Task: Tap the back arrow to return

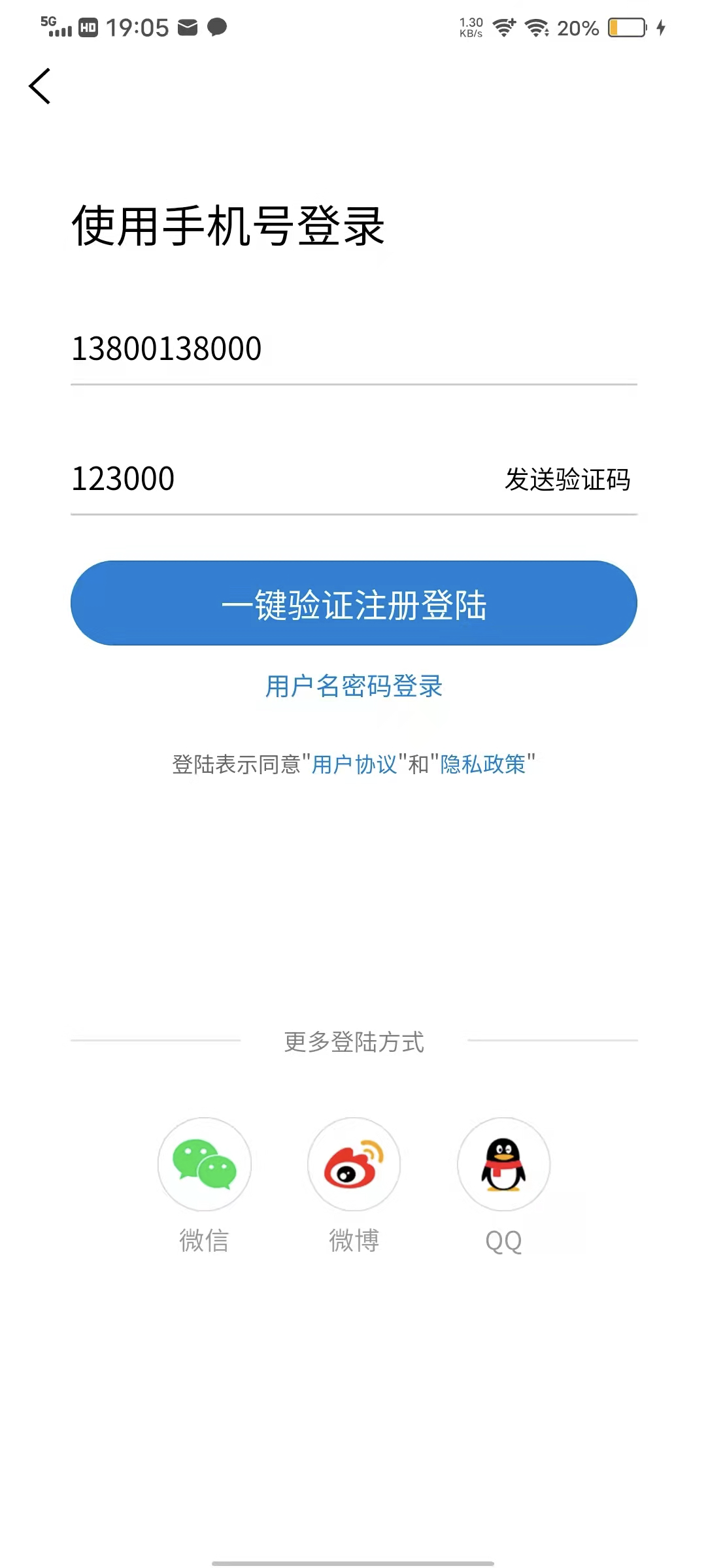Action: pos(41,86)
